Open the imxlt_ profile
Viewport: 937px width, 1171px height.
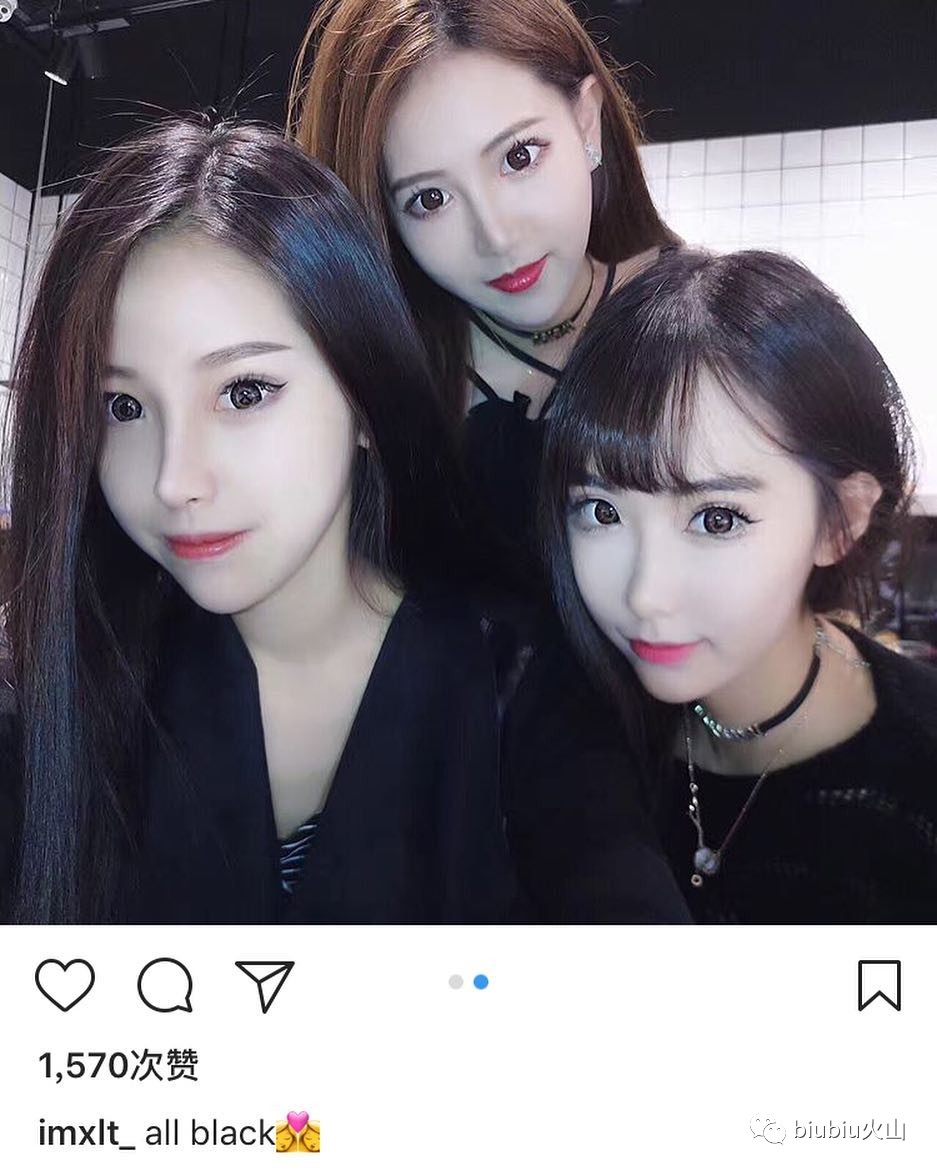86,1133
